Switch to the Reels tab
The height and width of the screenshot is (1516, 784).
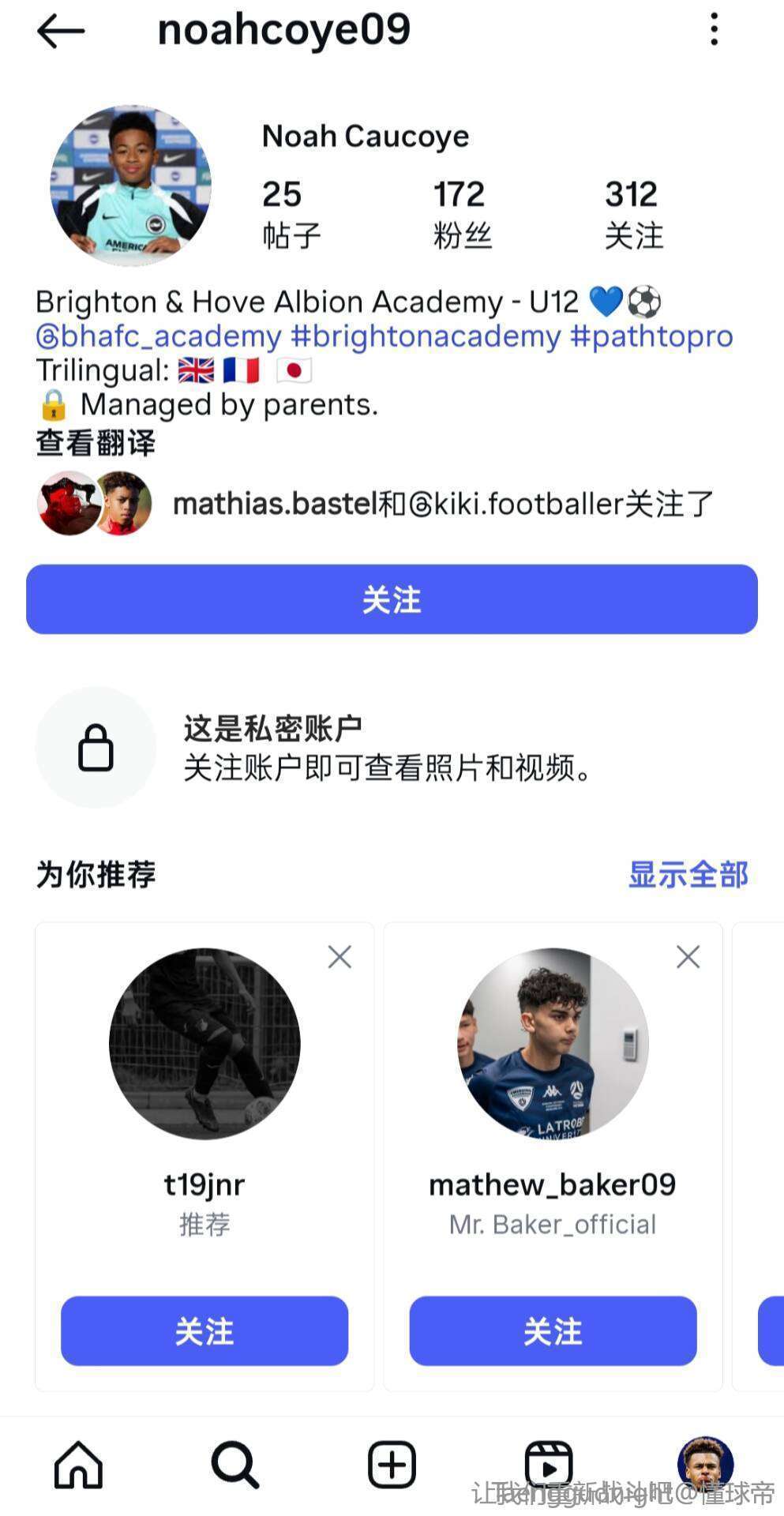point(548,1465)
